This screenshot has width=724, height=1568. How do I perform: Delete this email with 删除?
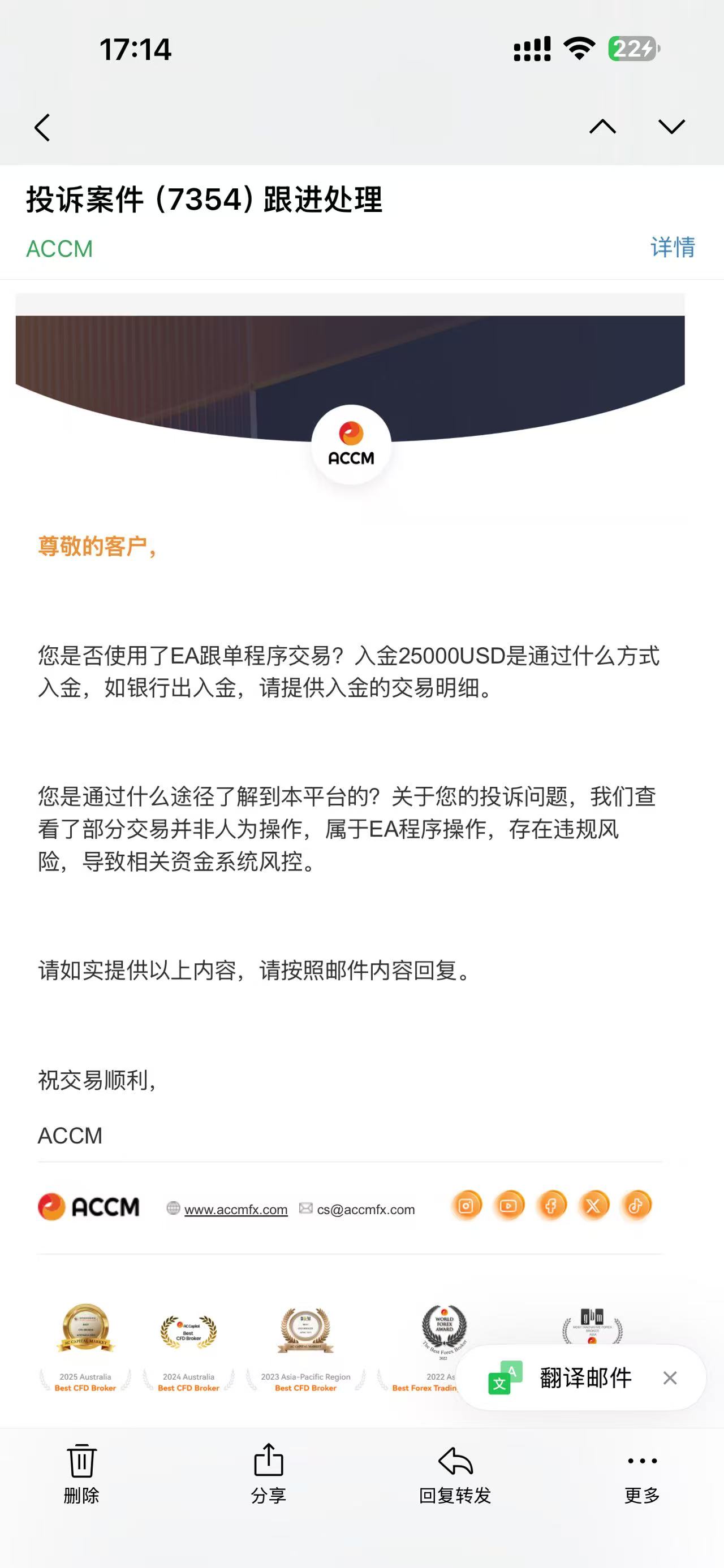[81, 1473]
